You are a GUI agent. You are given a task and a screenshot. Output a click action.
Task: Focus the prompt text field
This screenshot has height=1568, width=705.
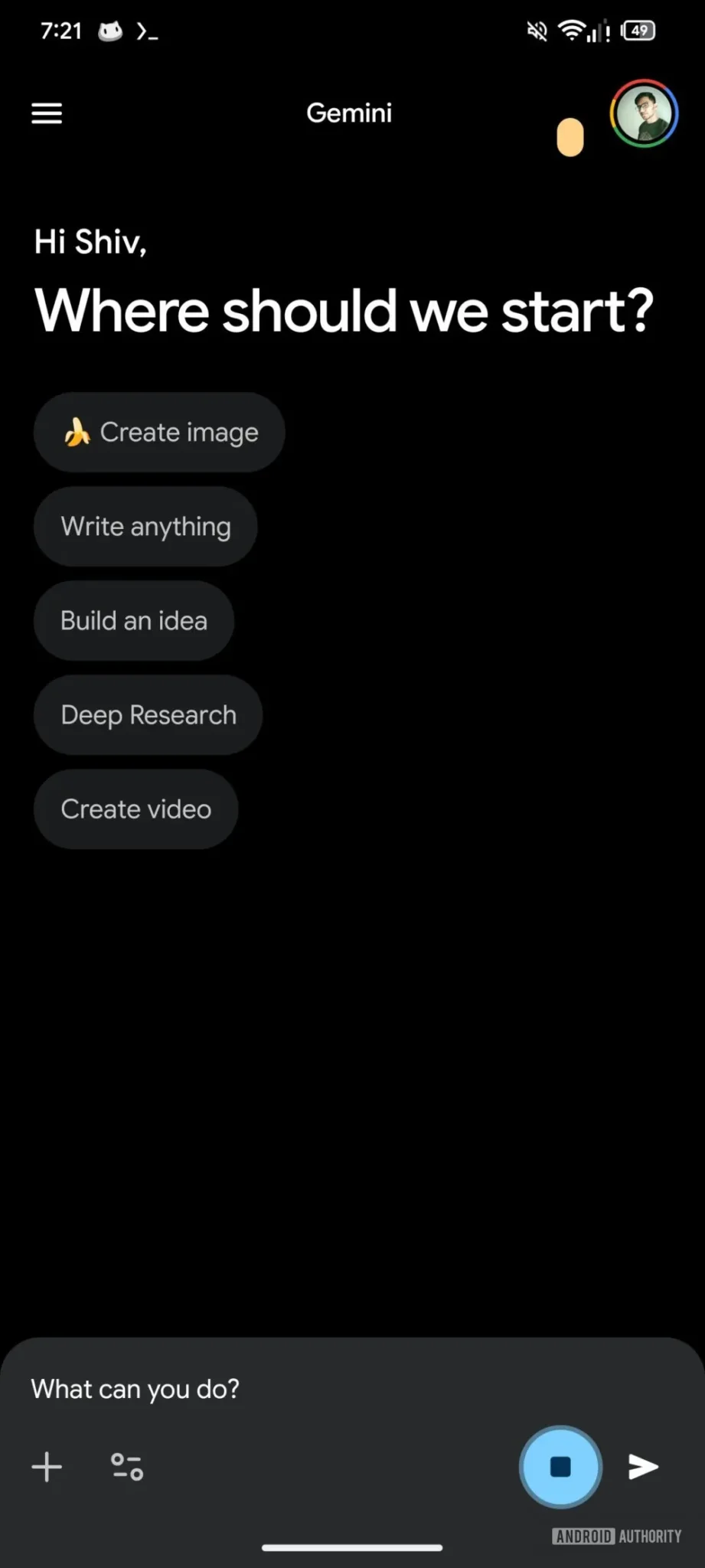coord(306,1388)
